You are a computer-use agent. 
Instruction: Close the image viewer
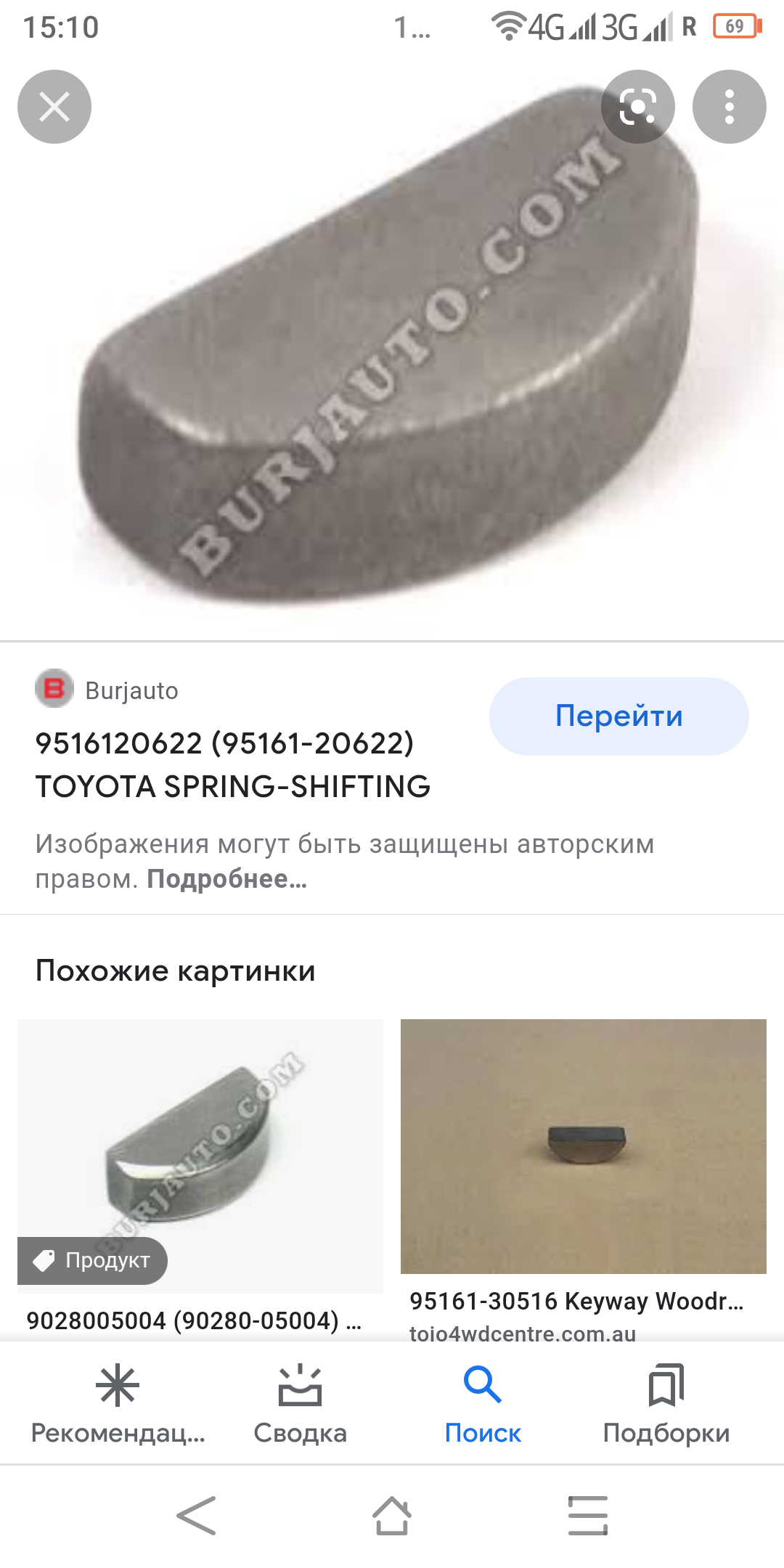click(54, 107)
